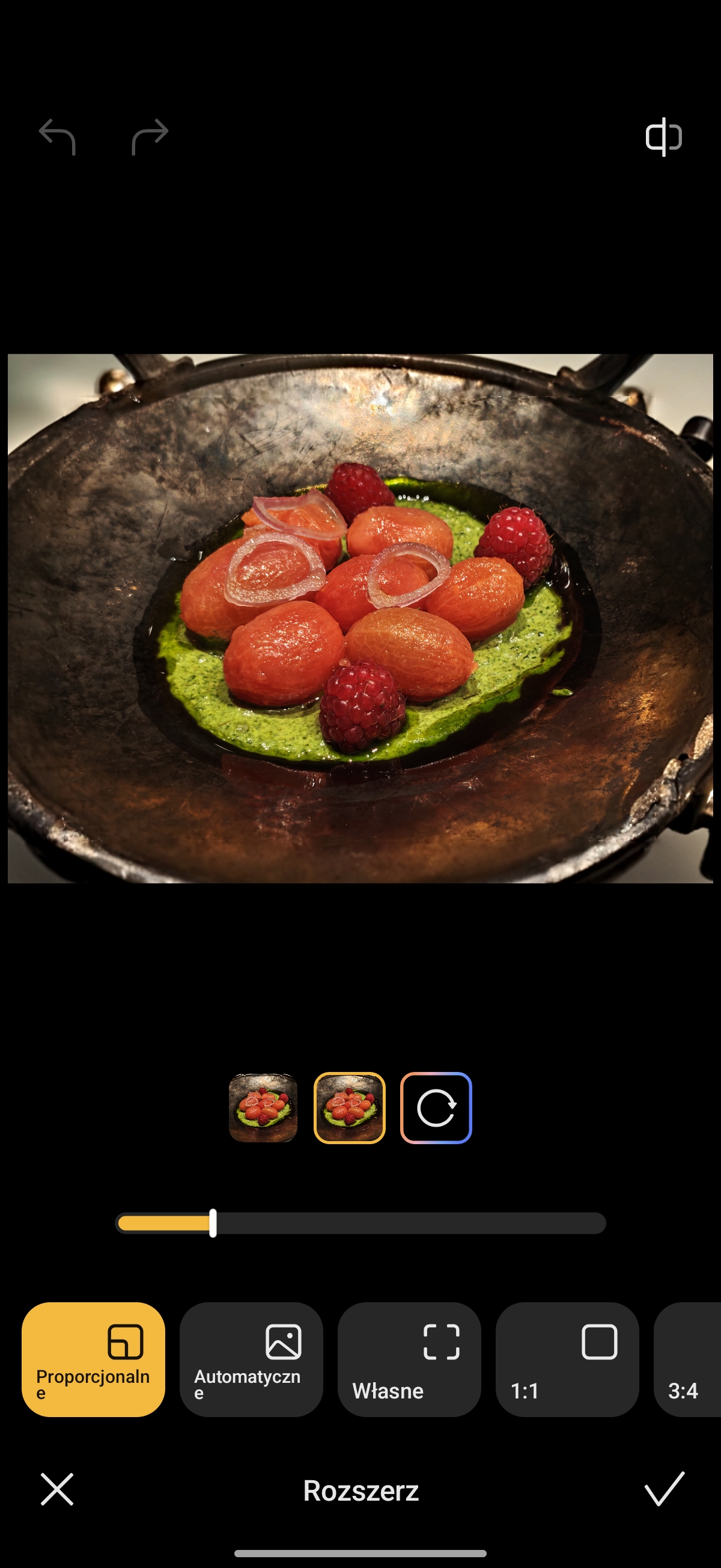Compare with the original image
This screenshot has width=721, height=1568.
(663, 136)
